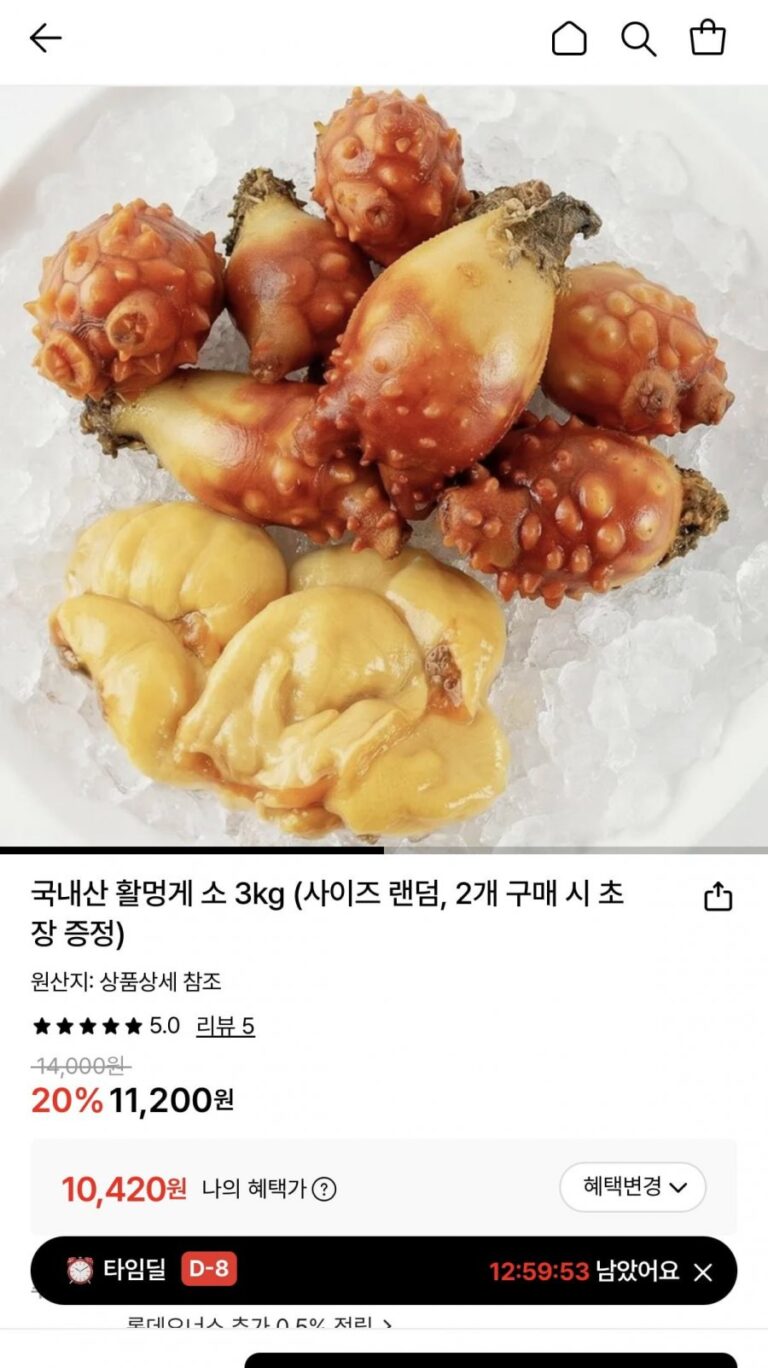Open the shopping bag cart
The height and width of the screenshot is (1368, 768).
point(707,39)
